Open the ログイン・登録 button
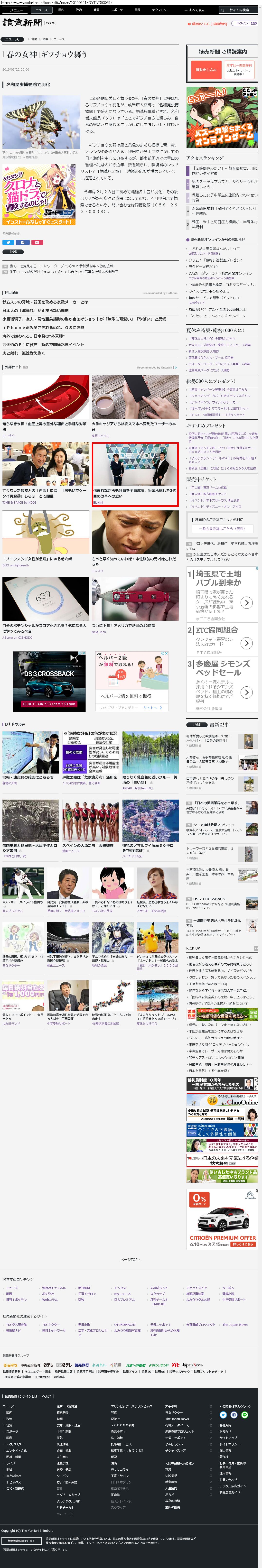This screenshot has width=262, height=1568. pos(246,23)
